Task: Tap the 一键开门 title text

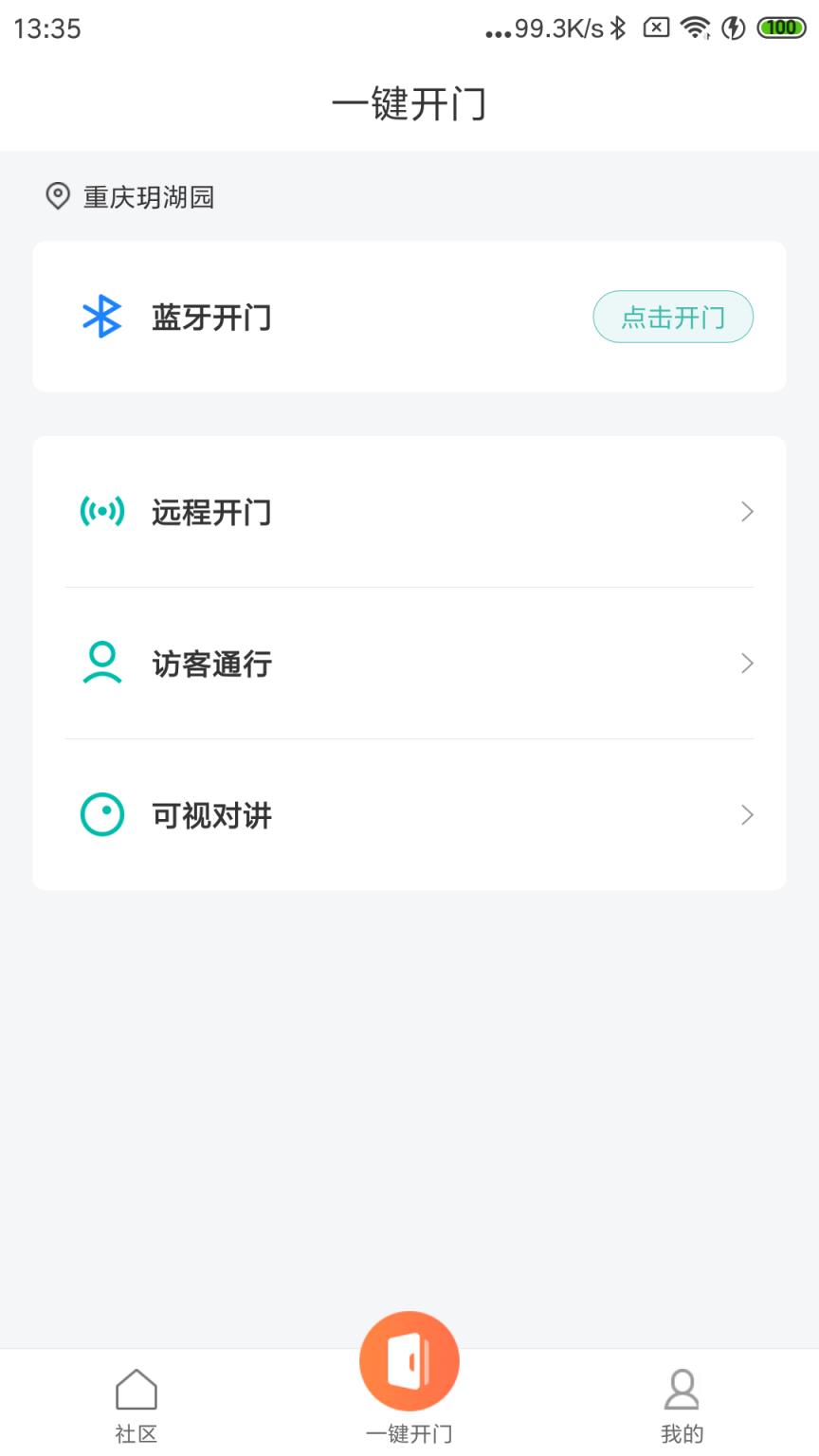Action: (x=409, y=105)
